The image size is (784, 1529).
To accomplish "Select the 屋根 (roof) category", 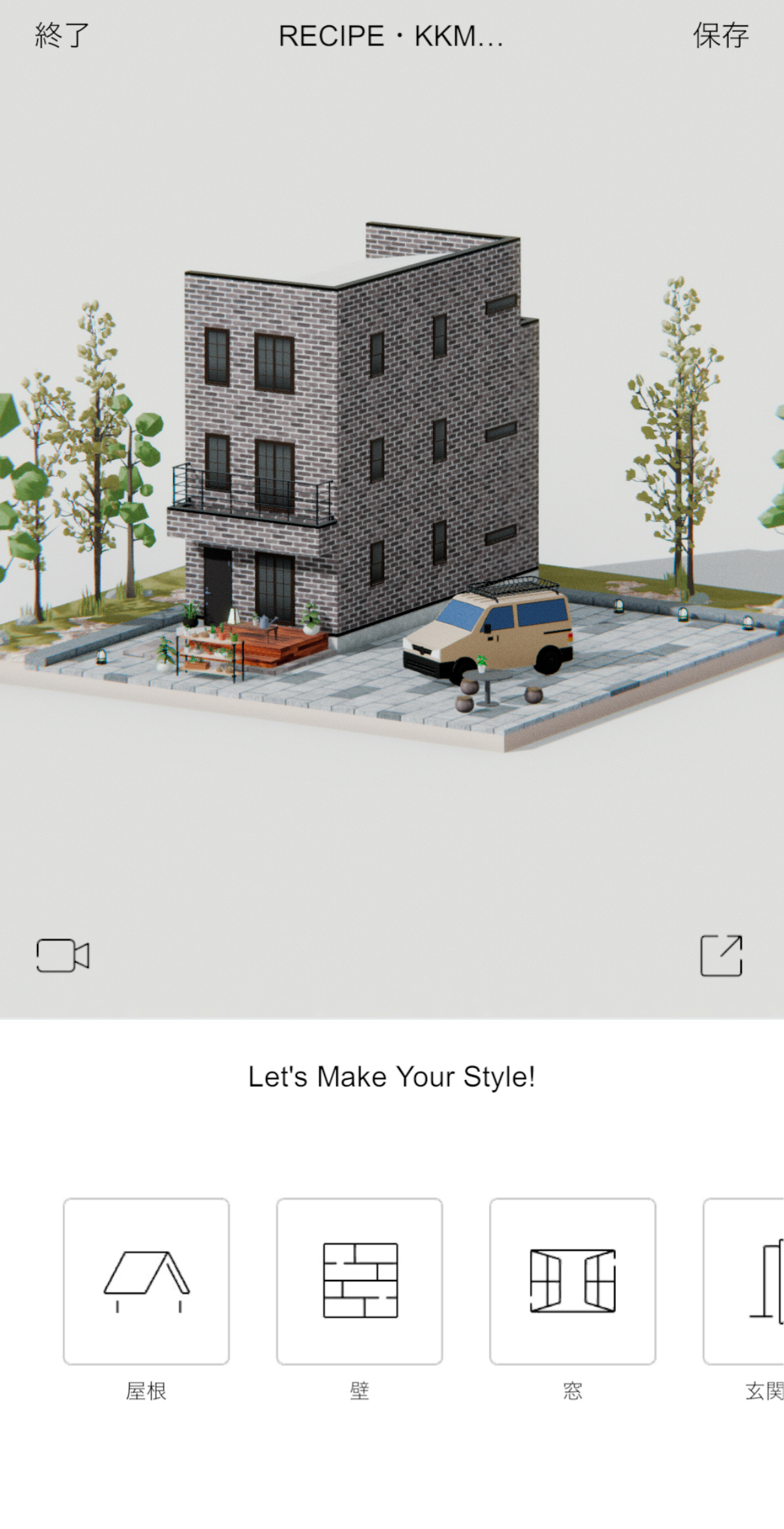I will 146,1281.
